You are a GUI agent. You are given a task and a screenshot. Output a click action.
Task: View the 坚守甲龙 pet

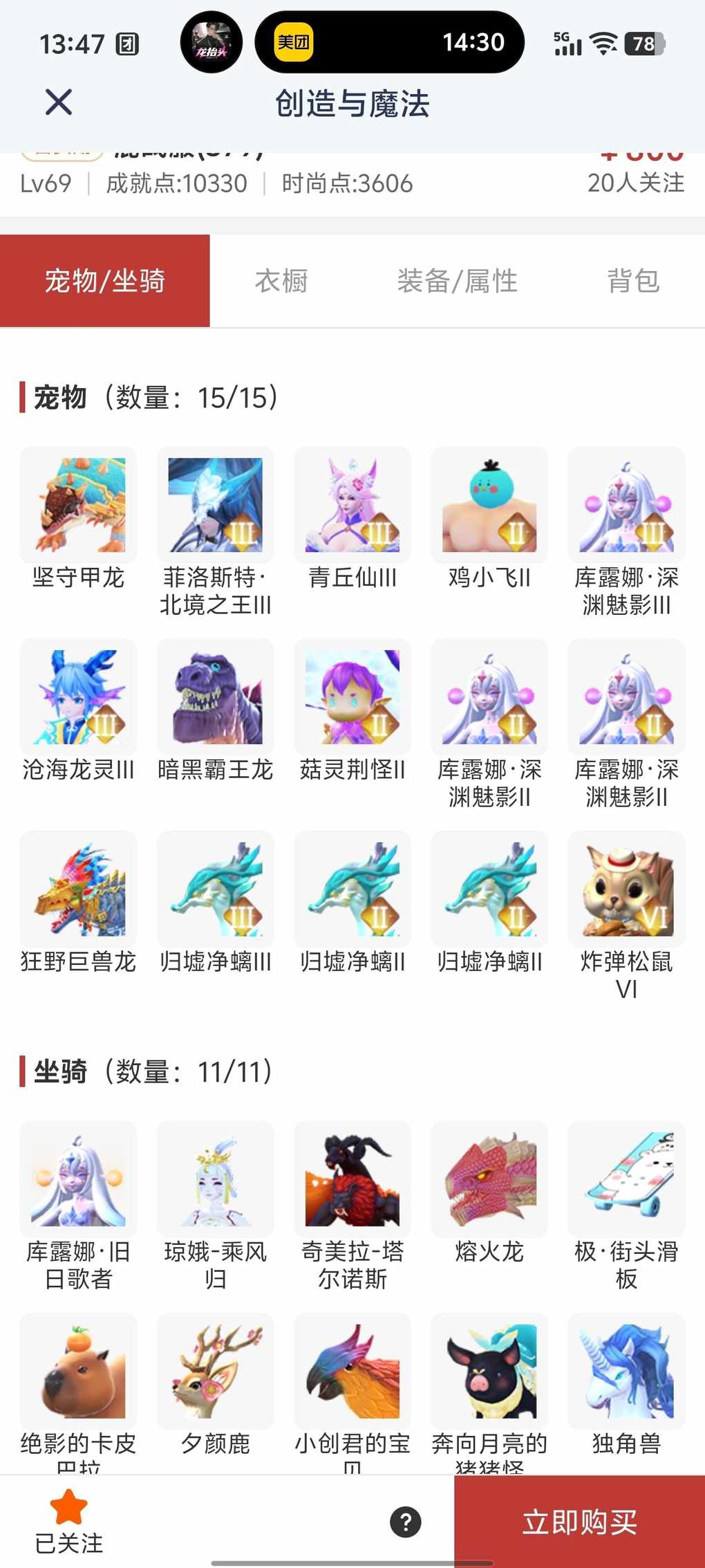click(x=78, y=506)
